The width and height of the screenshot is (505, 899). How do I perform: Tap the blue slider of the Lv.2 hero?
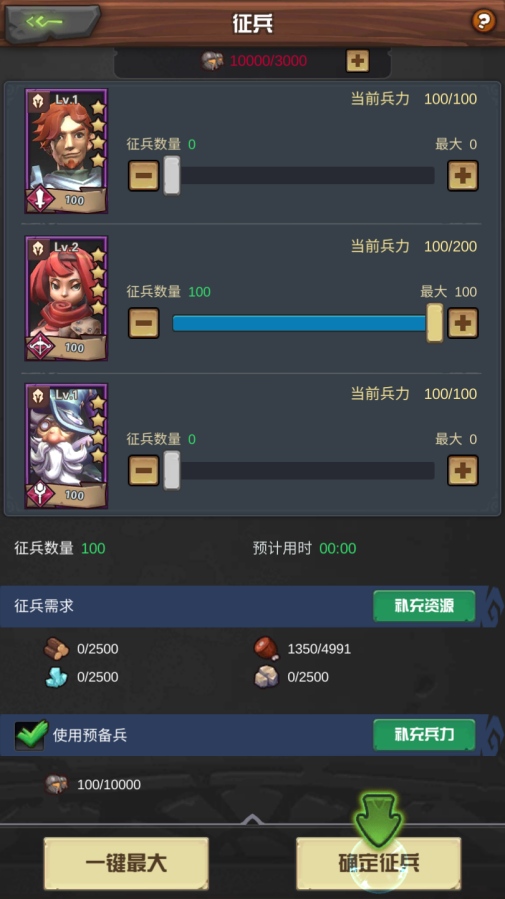(299, 323)
